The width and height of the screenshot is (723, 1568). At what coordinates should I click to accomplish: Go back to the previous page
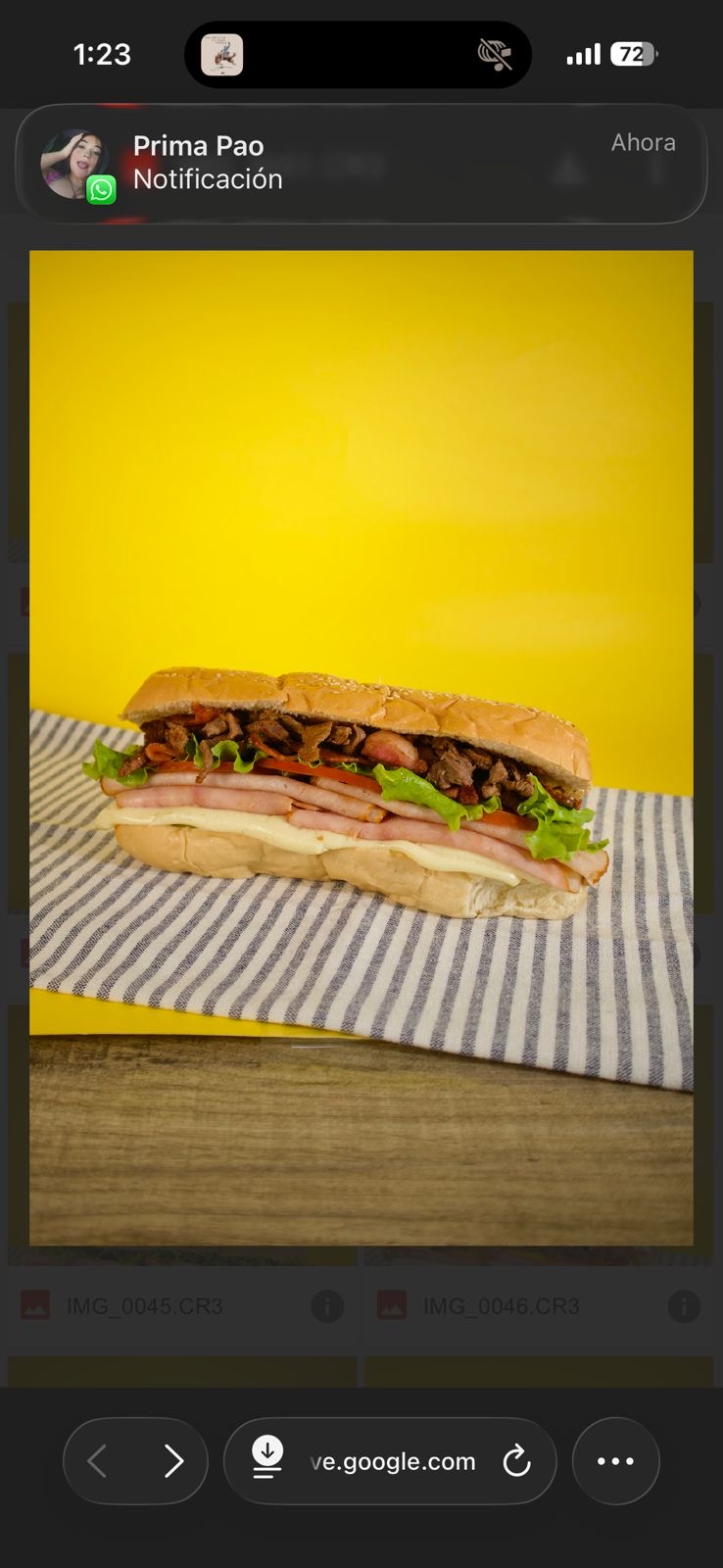[97, 1461]
